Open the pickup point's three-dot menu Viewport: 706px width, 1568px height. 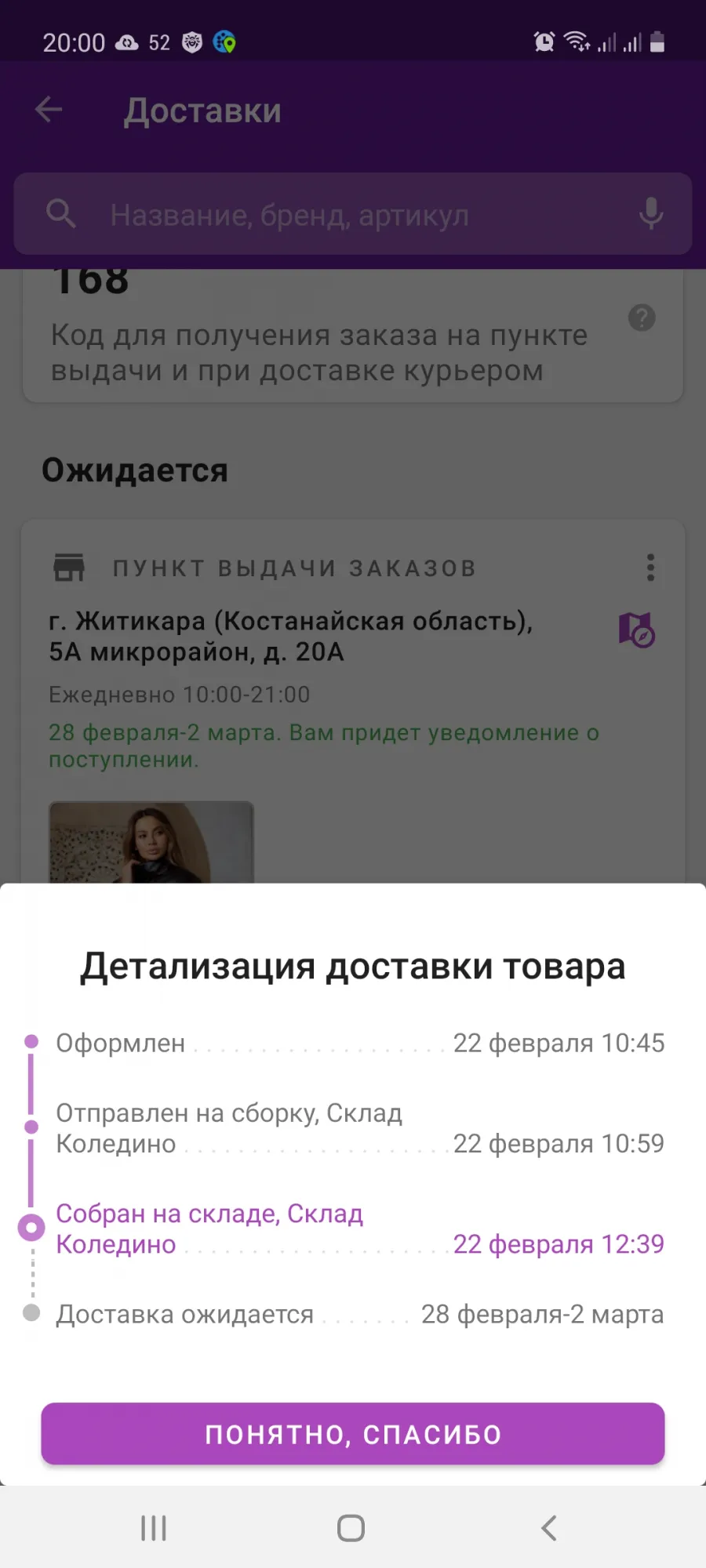pos(650,567)
